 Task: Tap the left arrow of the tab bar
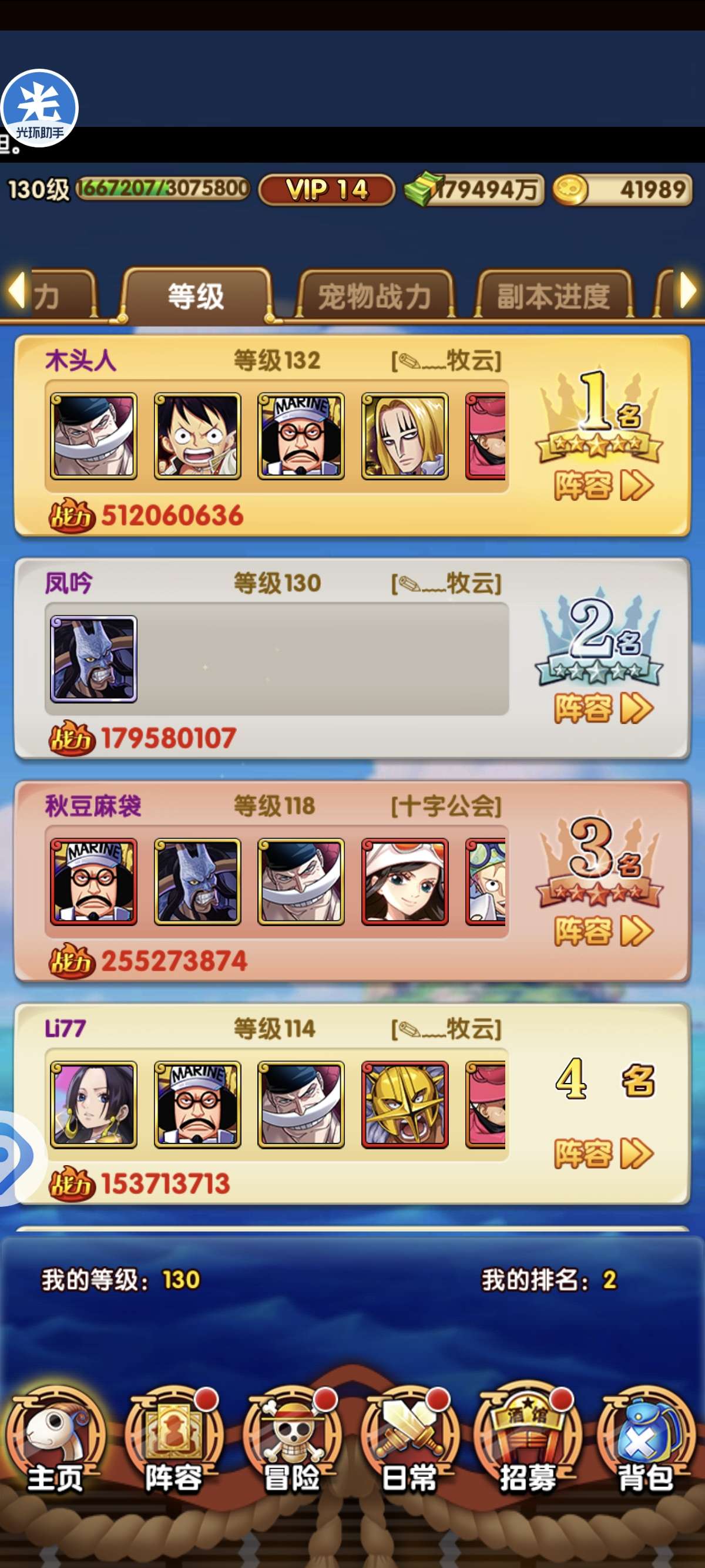[16, 290]
